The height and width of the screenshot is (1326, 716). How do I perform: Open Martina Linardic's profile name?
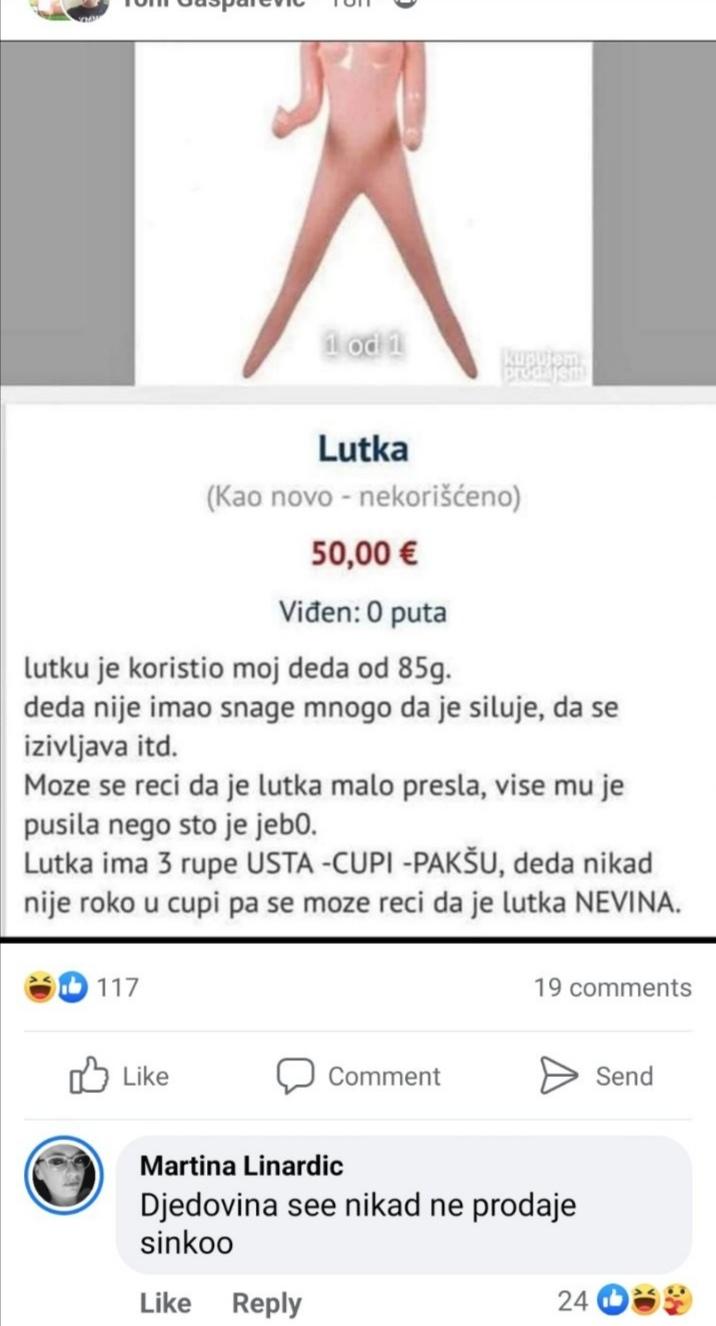[x=241, y=1165]
